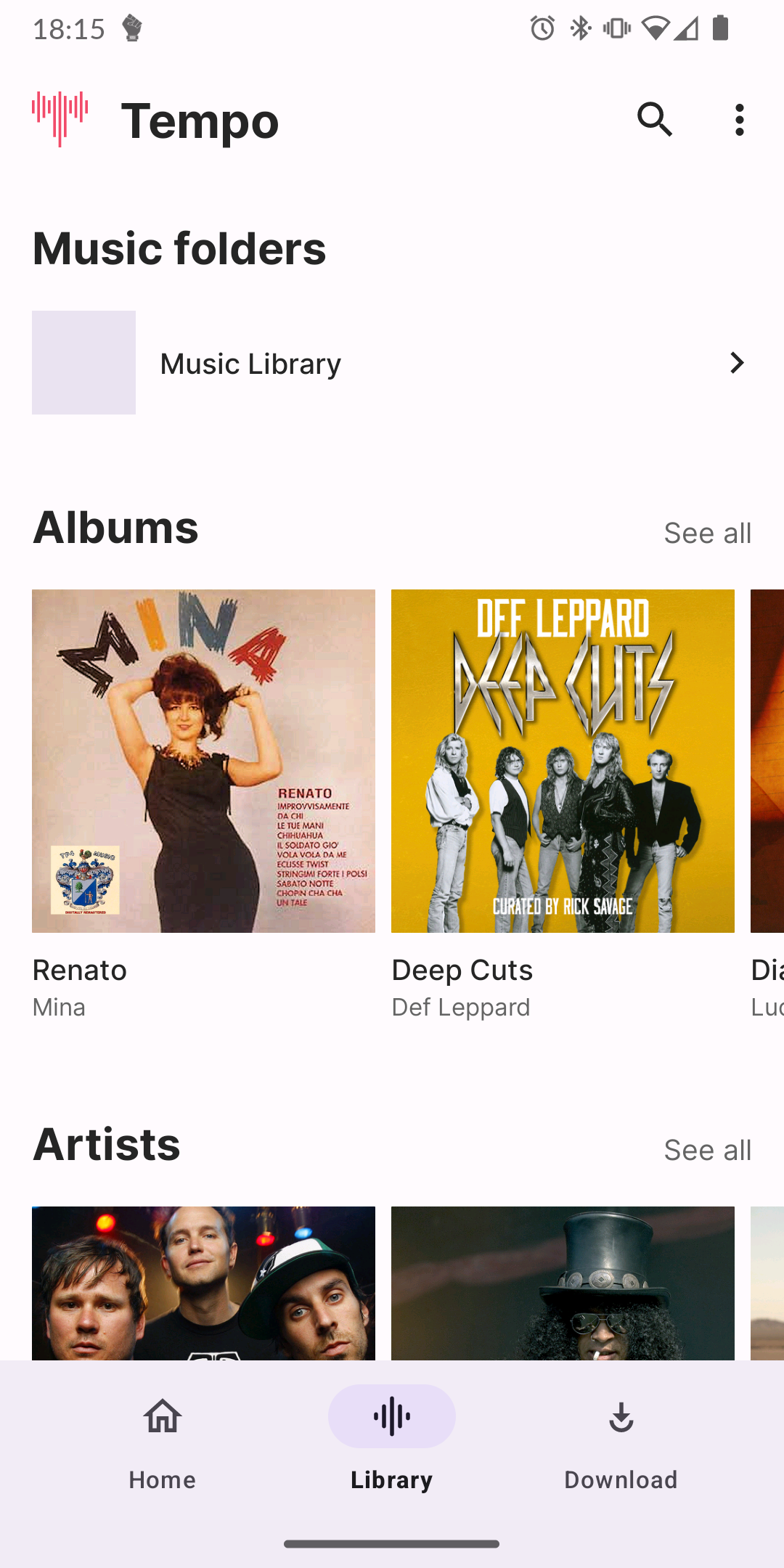
Task: See all artists
Action: coord(707,1150)
